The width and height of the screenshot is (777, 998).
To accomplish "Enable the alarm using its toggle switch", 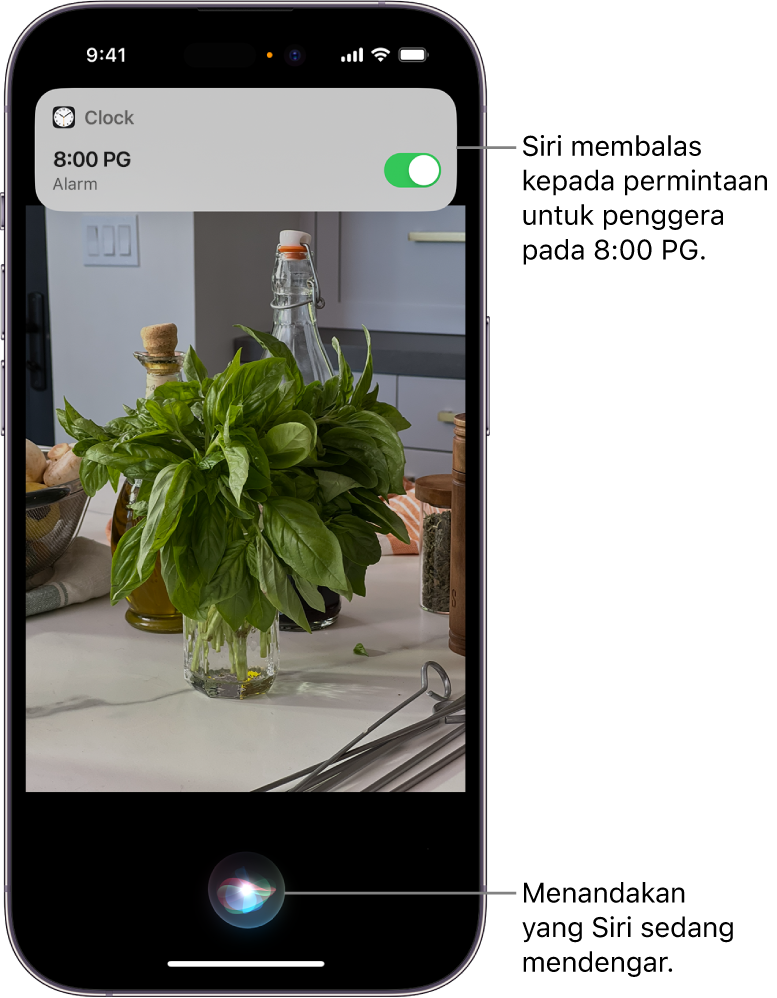I will pos(413,172).
